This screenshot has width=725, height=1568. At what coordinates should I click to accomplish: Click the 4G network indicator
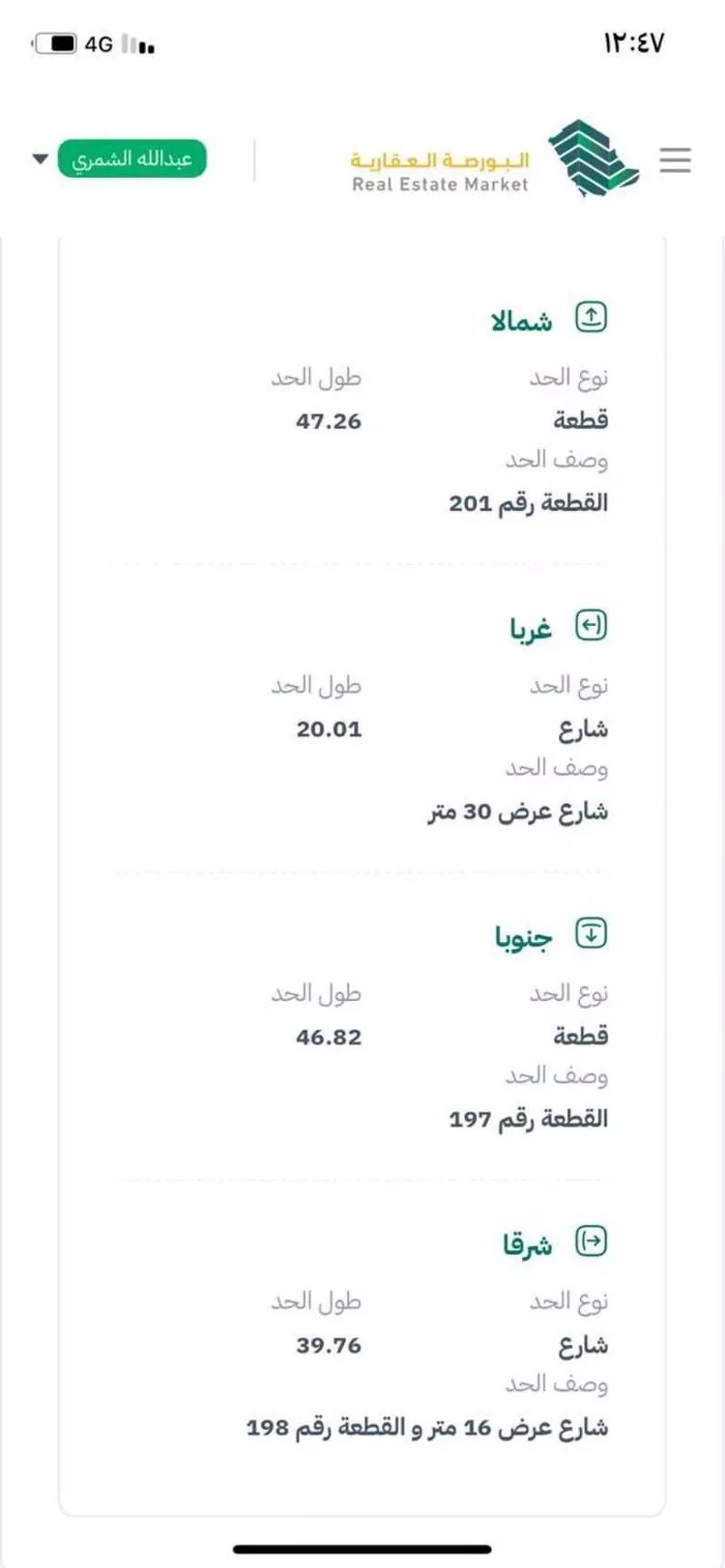[x=100, y=43]
